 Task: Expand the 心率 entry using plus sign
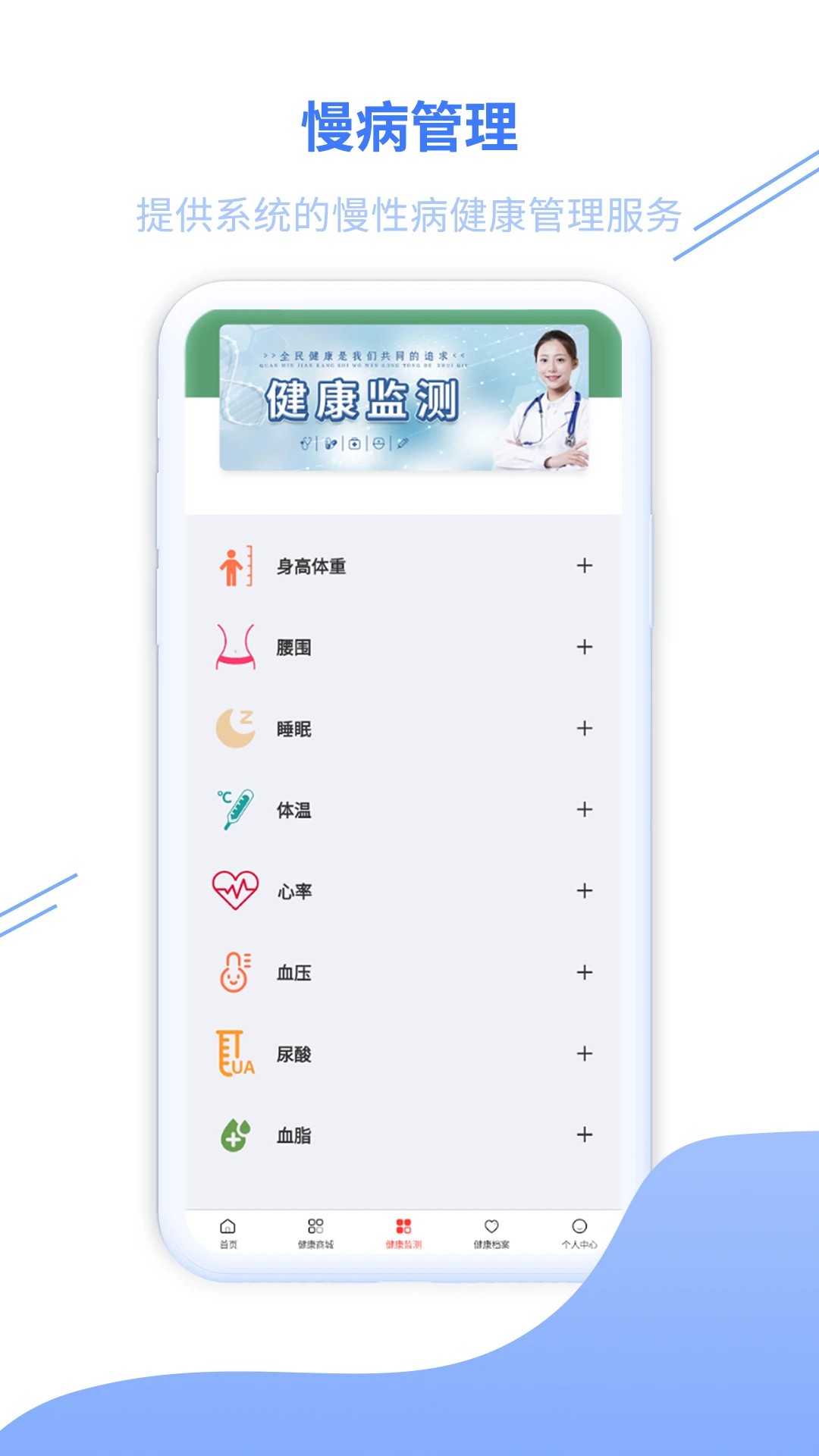(583, 891)
